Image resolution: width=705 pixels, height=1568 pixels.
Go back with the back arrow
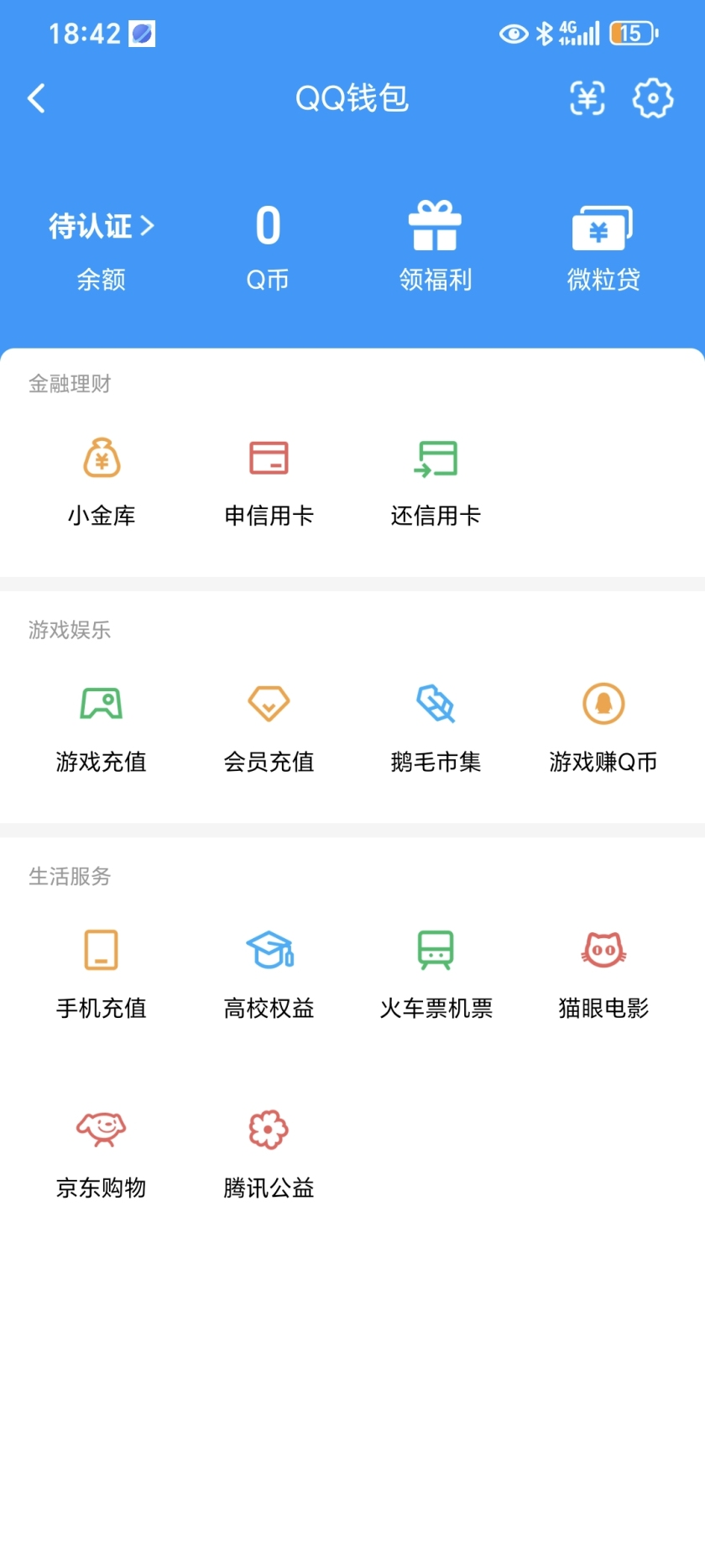(x=37, y=98)
